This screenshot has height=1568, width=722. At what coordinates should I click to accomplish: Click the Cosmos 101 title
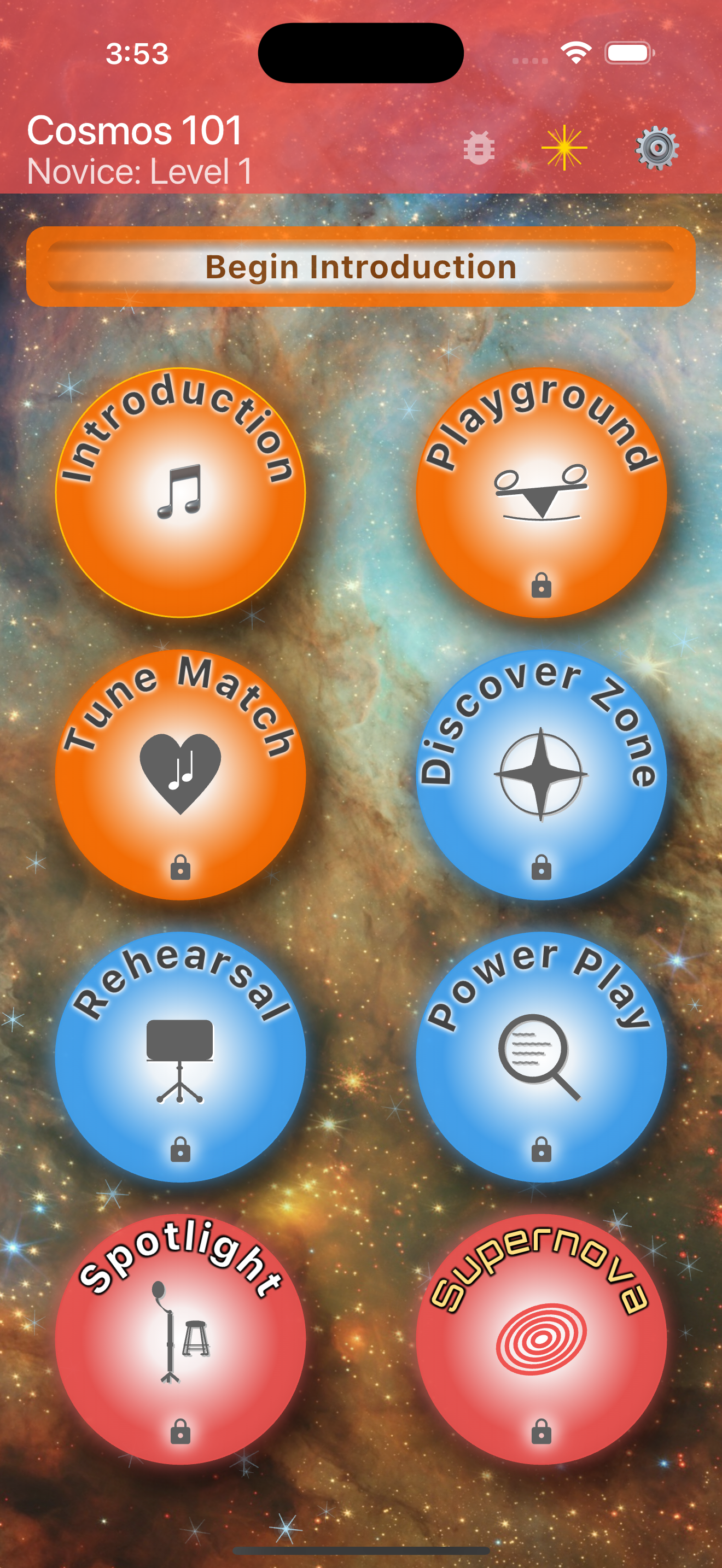click(x=135, y=129)
